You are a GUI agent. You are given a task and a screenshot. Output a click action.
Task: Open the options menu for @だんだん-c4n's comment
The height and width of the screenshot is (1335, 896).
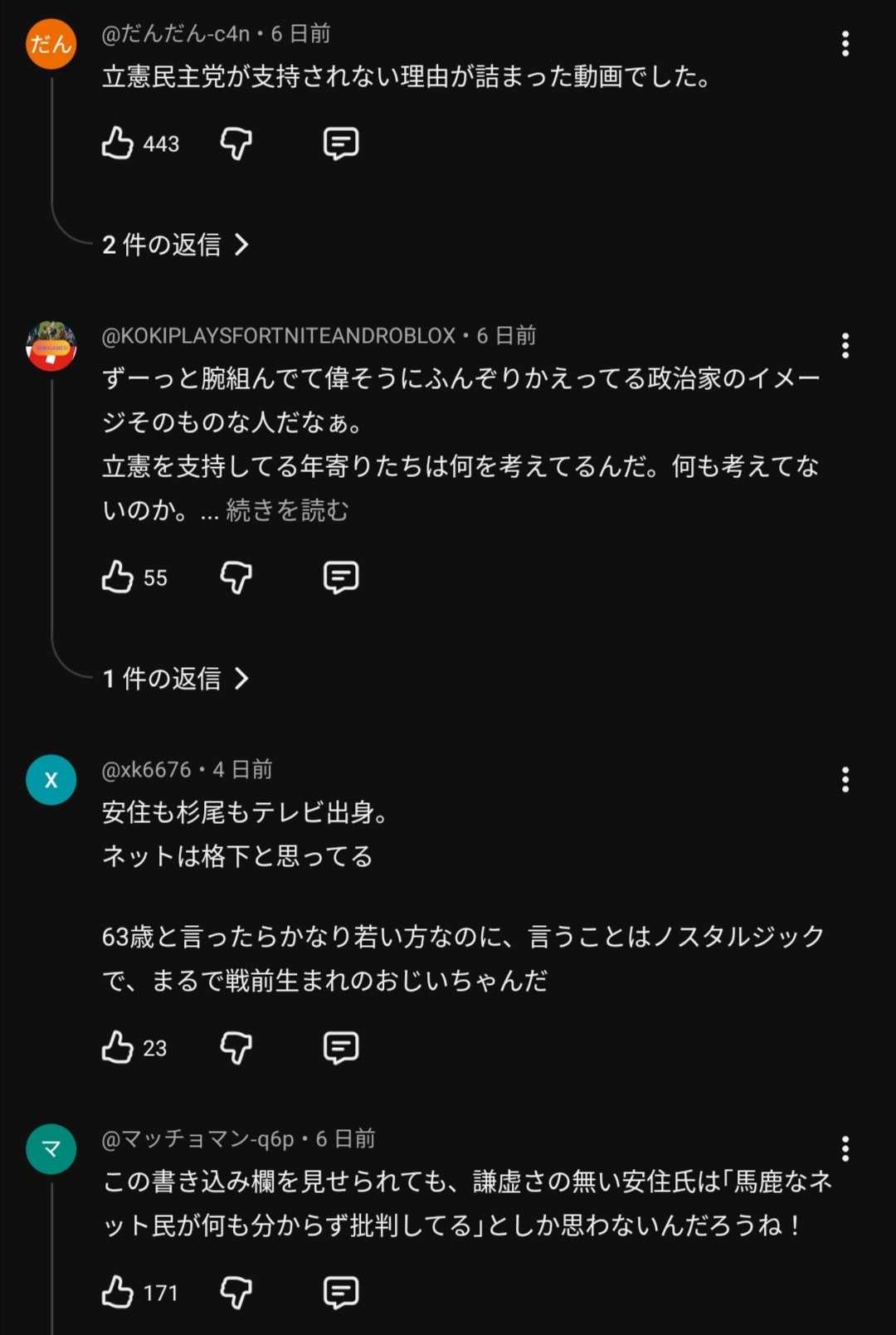(845, 44)
